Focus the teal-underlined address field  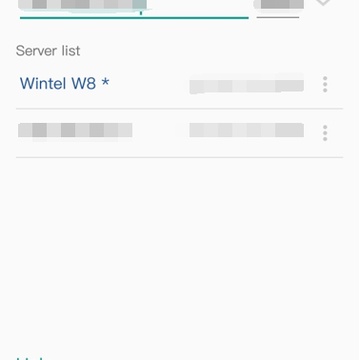pos(134,8)
